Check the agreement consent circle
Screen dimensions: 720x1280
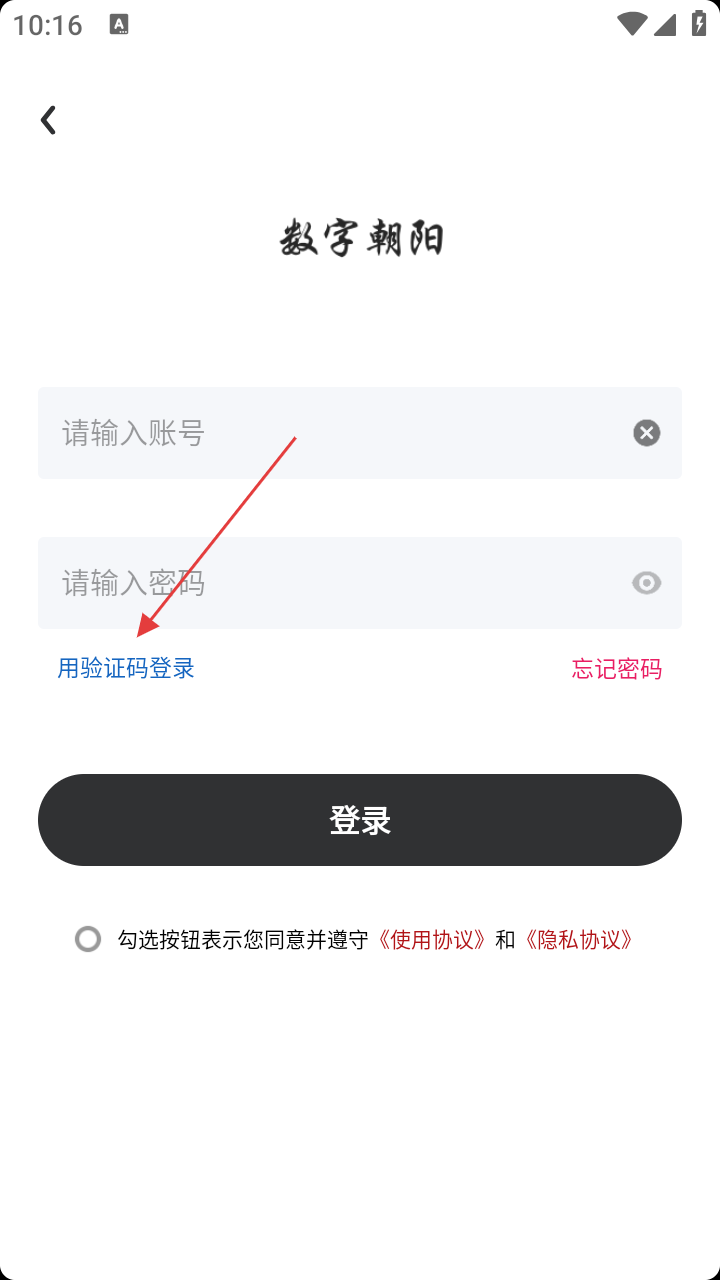(x=88, y=939)
